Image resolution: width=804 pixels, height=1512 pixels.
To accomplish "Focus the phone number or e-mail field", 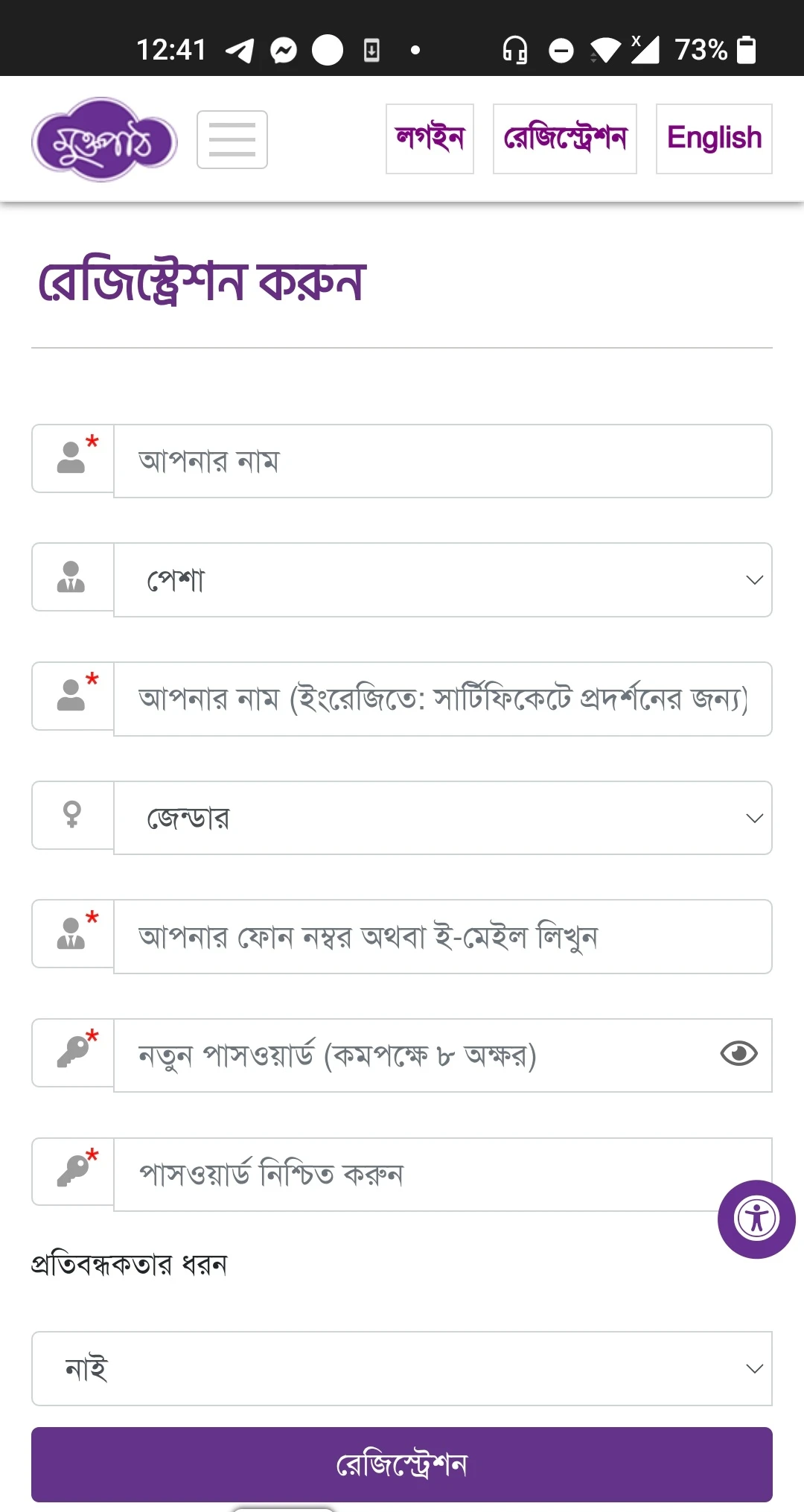I will 443,937.
